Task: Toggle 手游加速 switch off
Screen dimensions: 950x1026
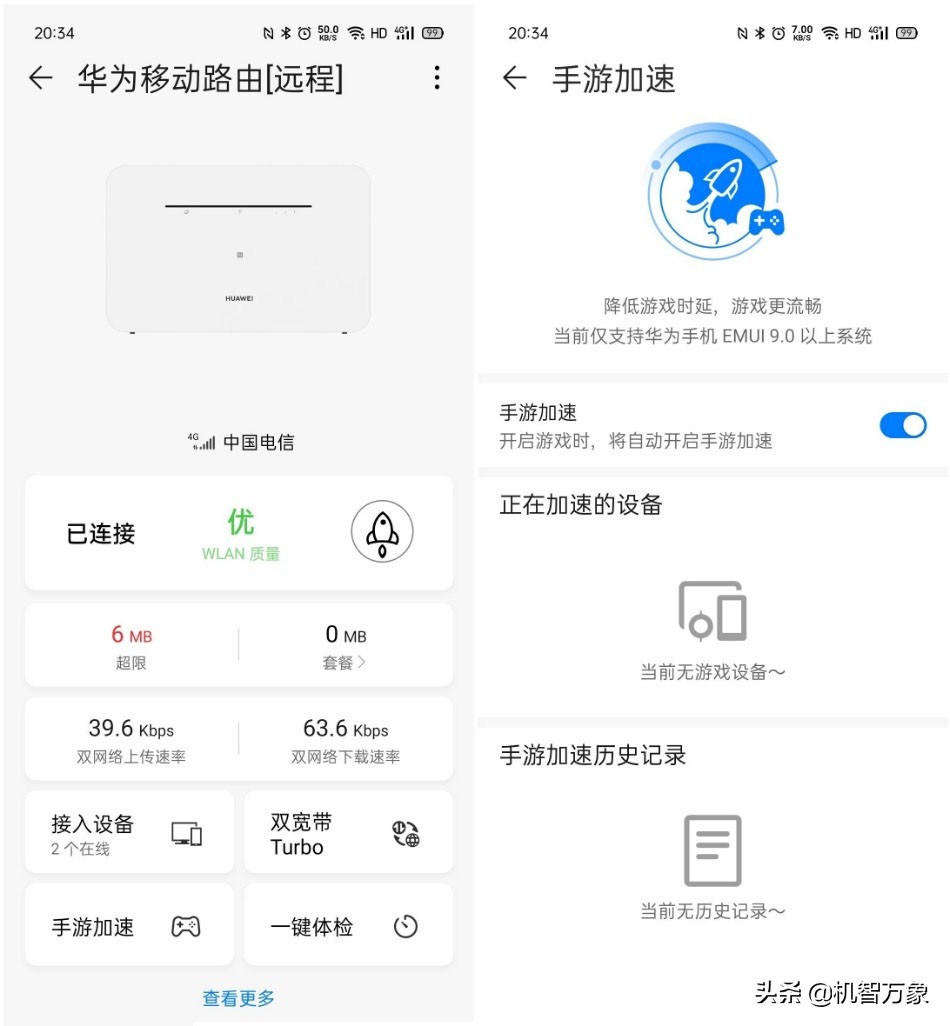Action: 903,425
